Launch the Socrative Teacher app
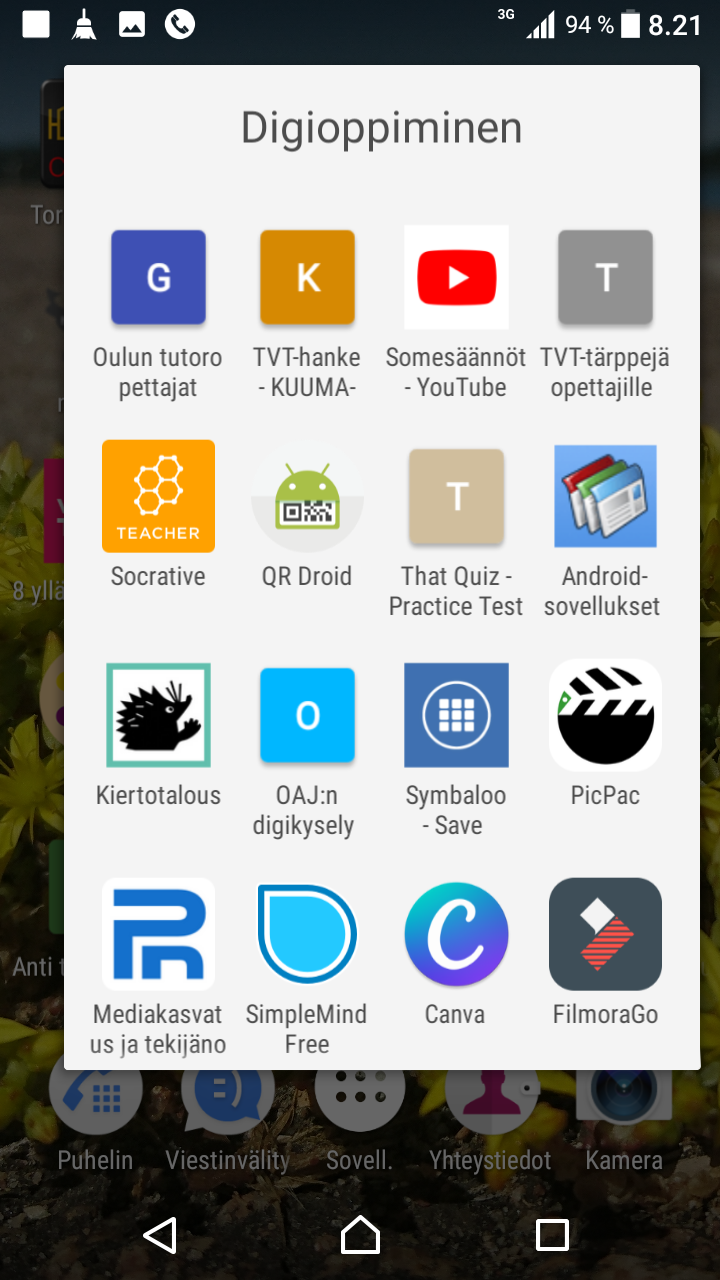 click(x=158, y=496)
